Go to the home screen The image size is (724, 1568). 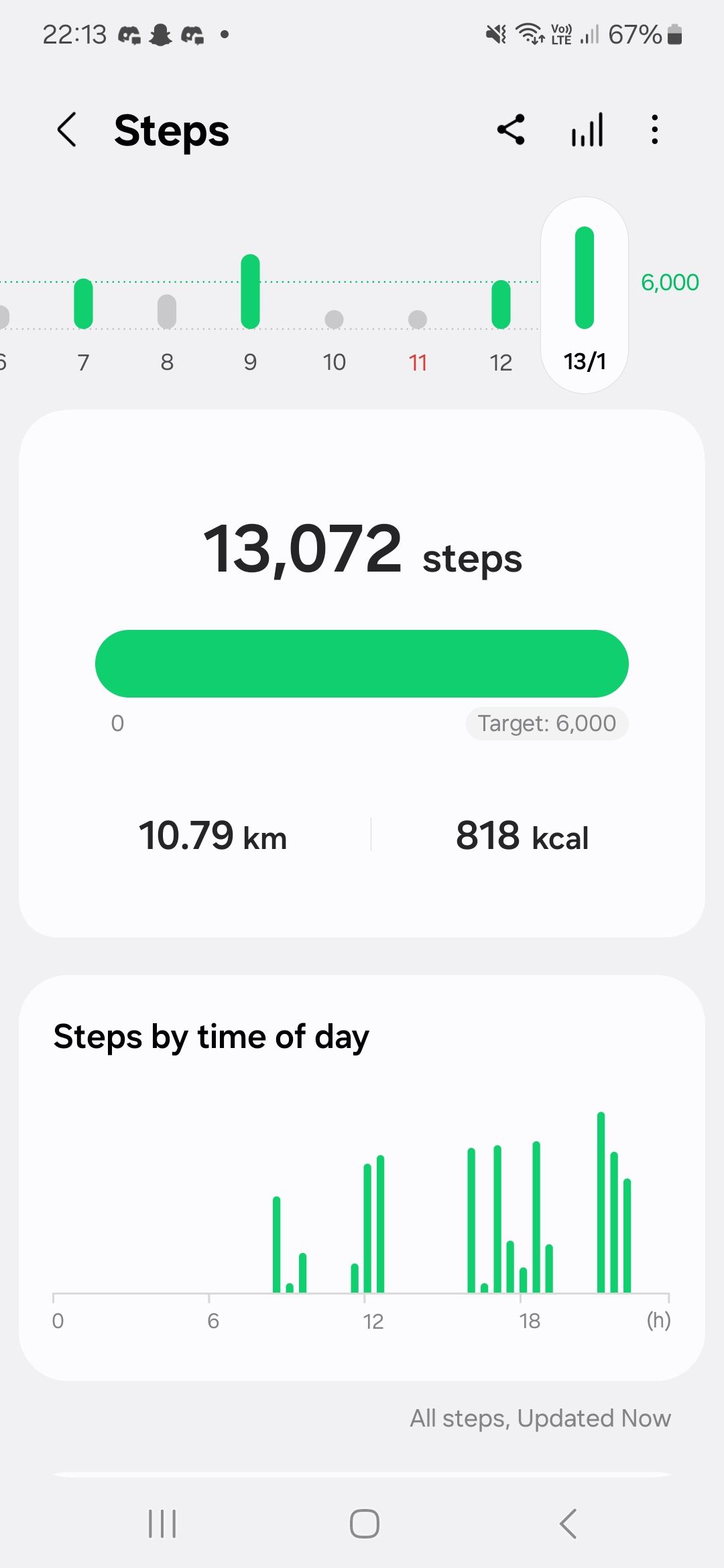pos(364,1524)
